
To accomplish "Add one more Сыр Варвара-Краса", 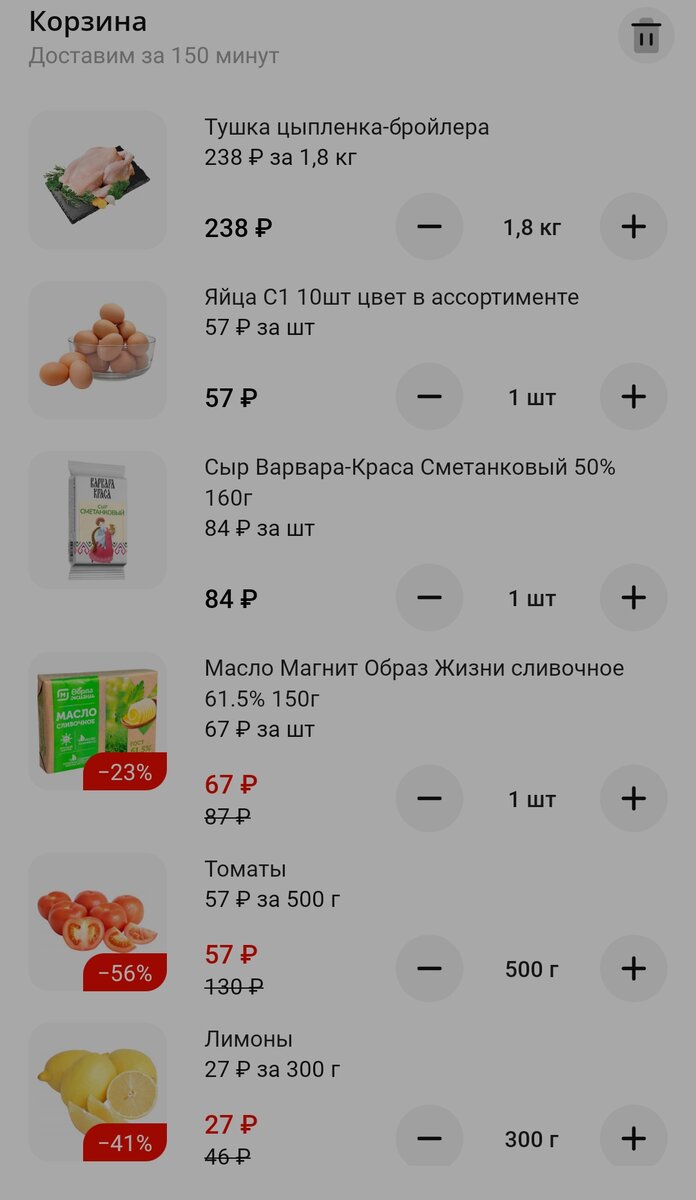I will point(634,598).
